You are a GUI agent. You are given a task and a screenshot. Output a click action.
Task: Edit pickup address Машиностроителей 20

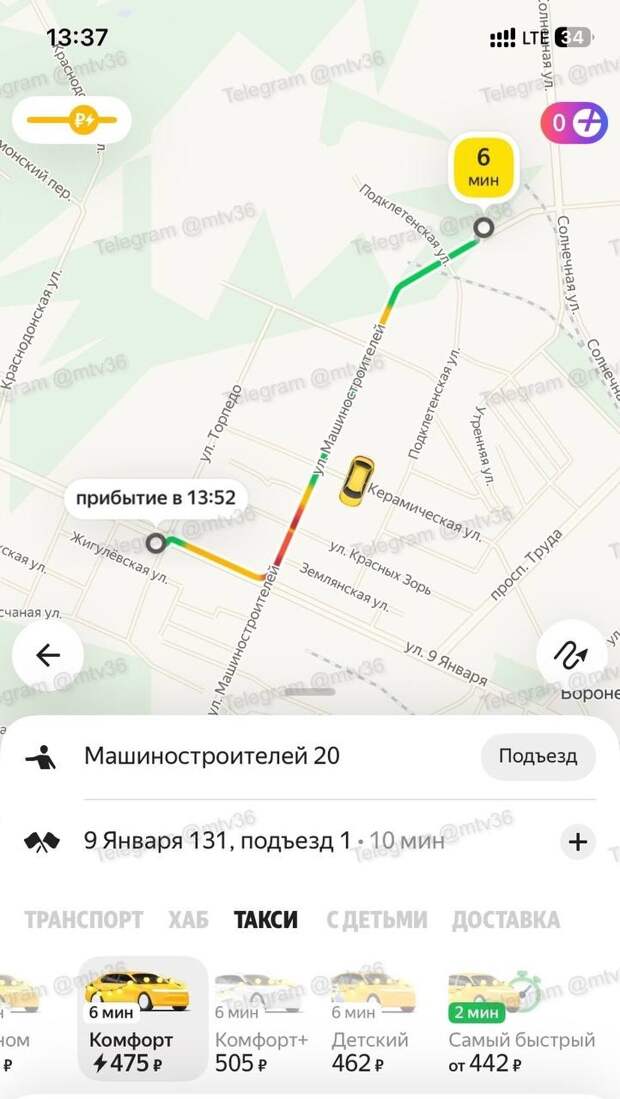[212, 756]
